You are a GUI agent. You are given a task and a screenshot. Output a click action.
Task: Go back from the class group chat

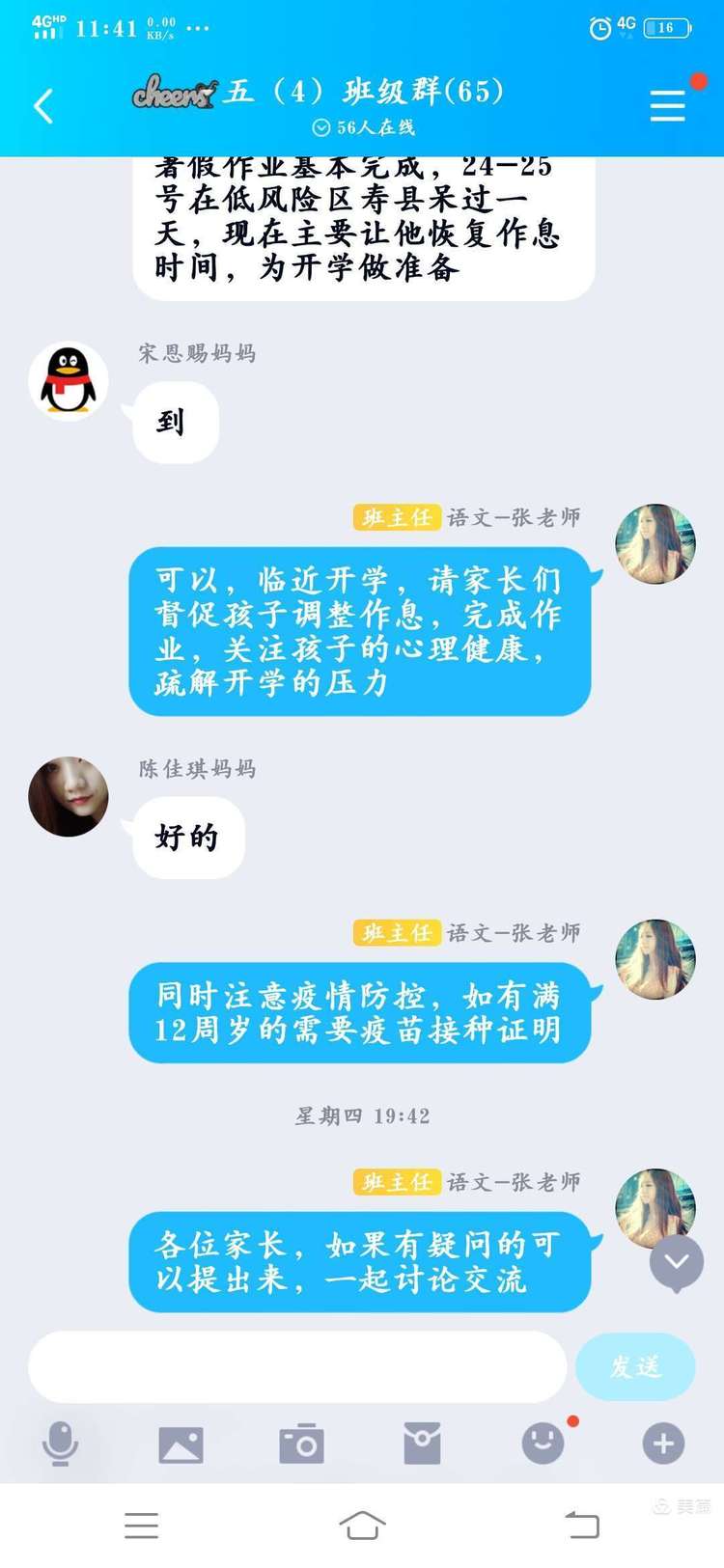pyautogui.click(x=43, y=105)
